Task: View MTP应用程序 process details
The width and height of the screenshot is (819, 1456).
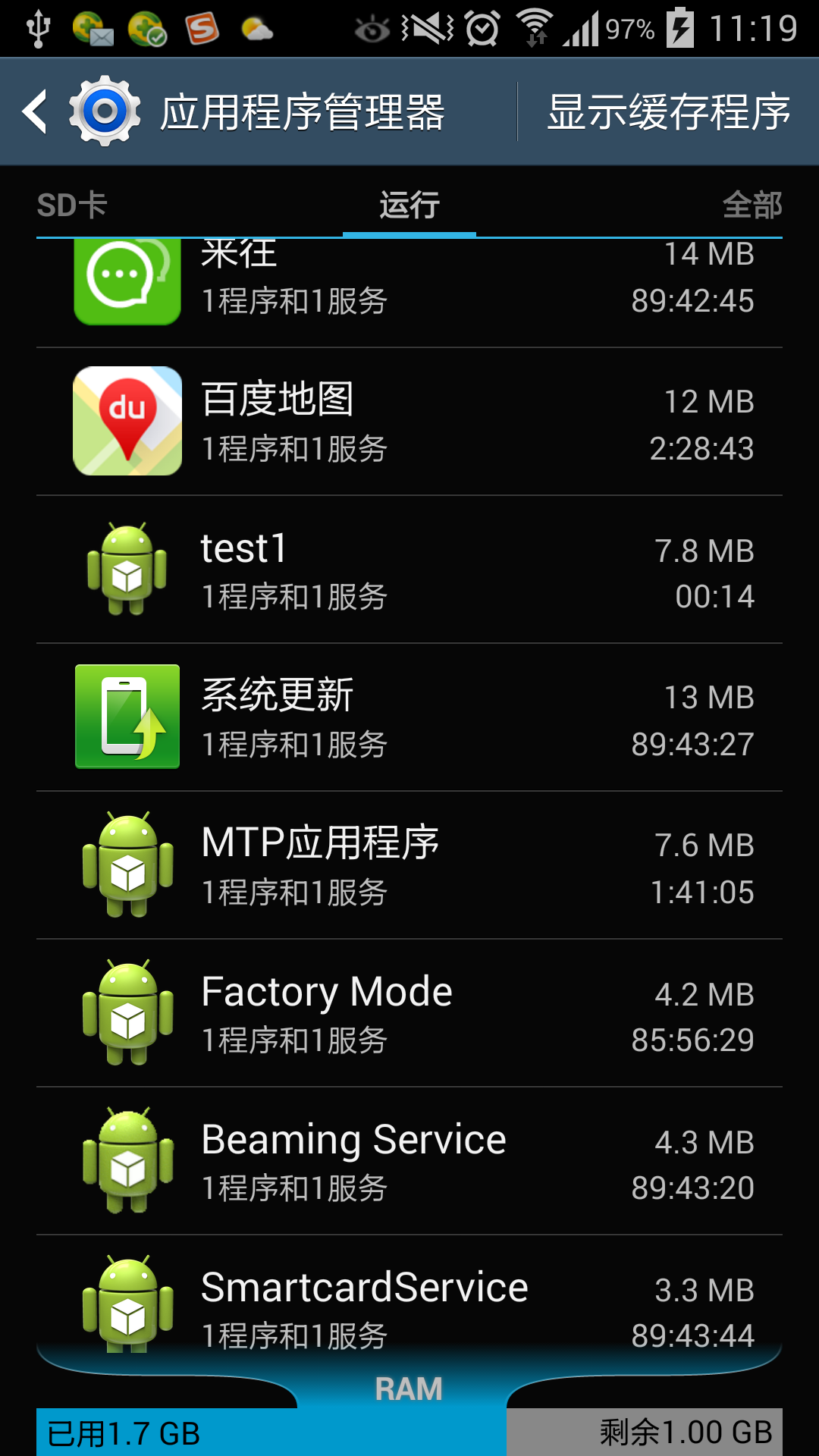Action: (409, 865)
